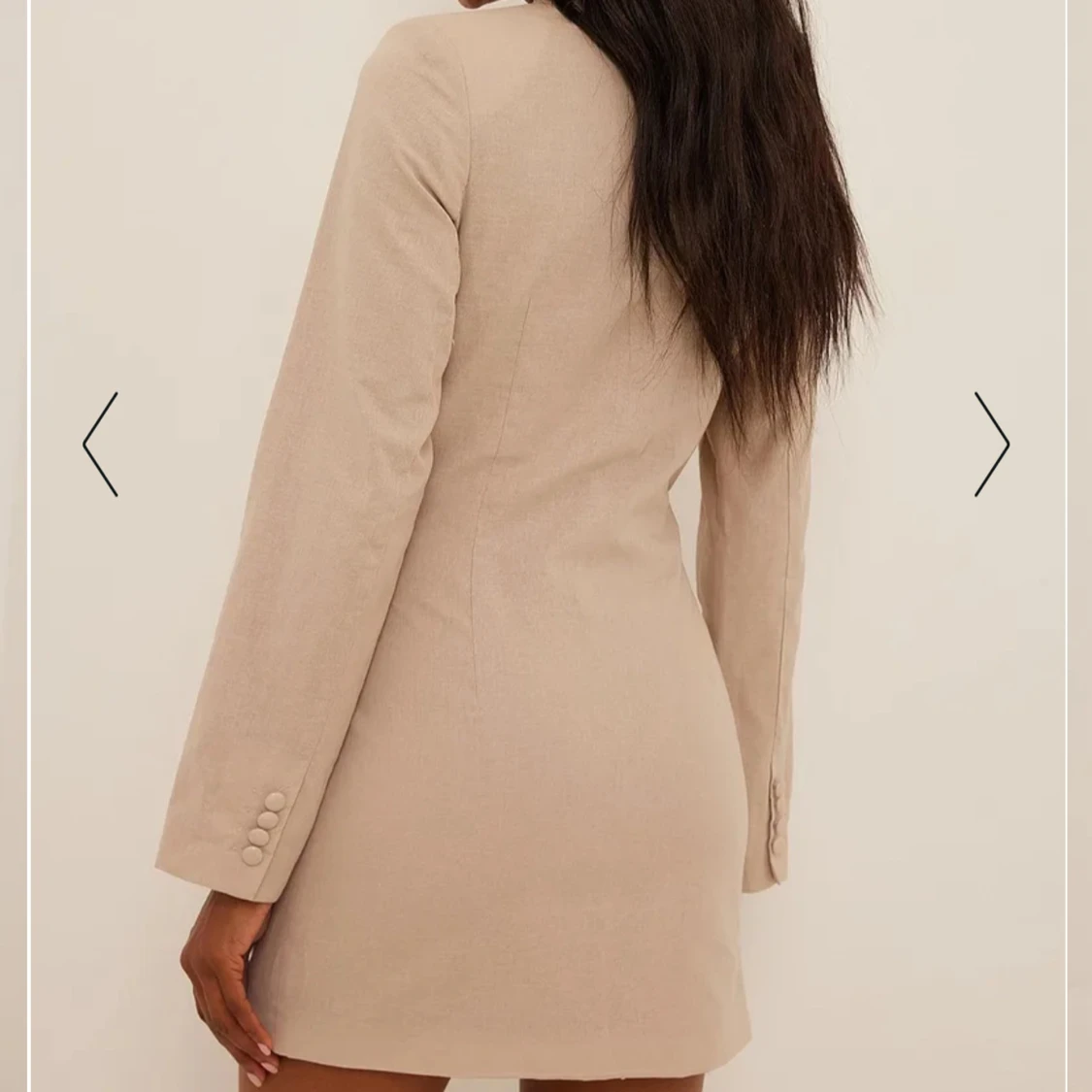This screenshot has height=1092, width=1092.
Task: Go to the previous product photo
Action: coord(100,445)
